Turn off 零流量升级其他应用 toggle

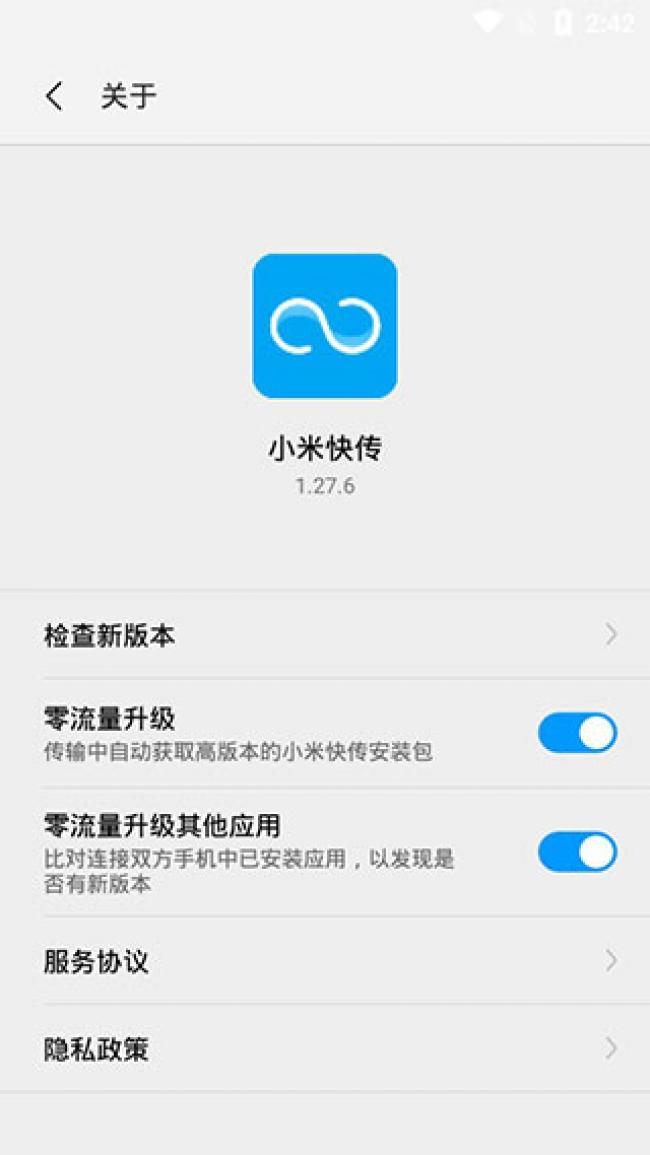pos(577,852)
